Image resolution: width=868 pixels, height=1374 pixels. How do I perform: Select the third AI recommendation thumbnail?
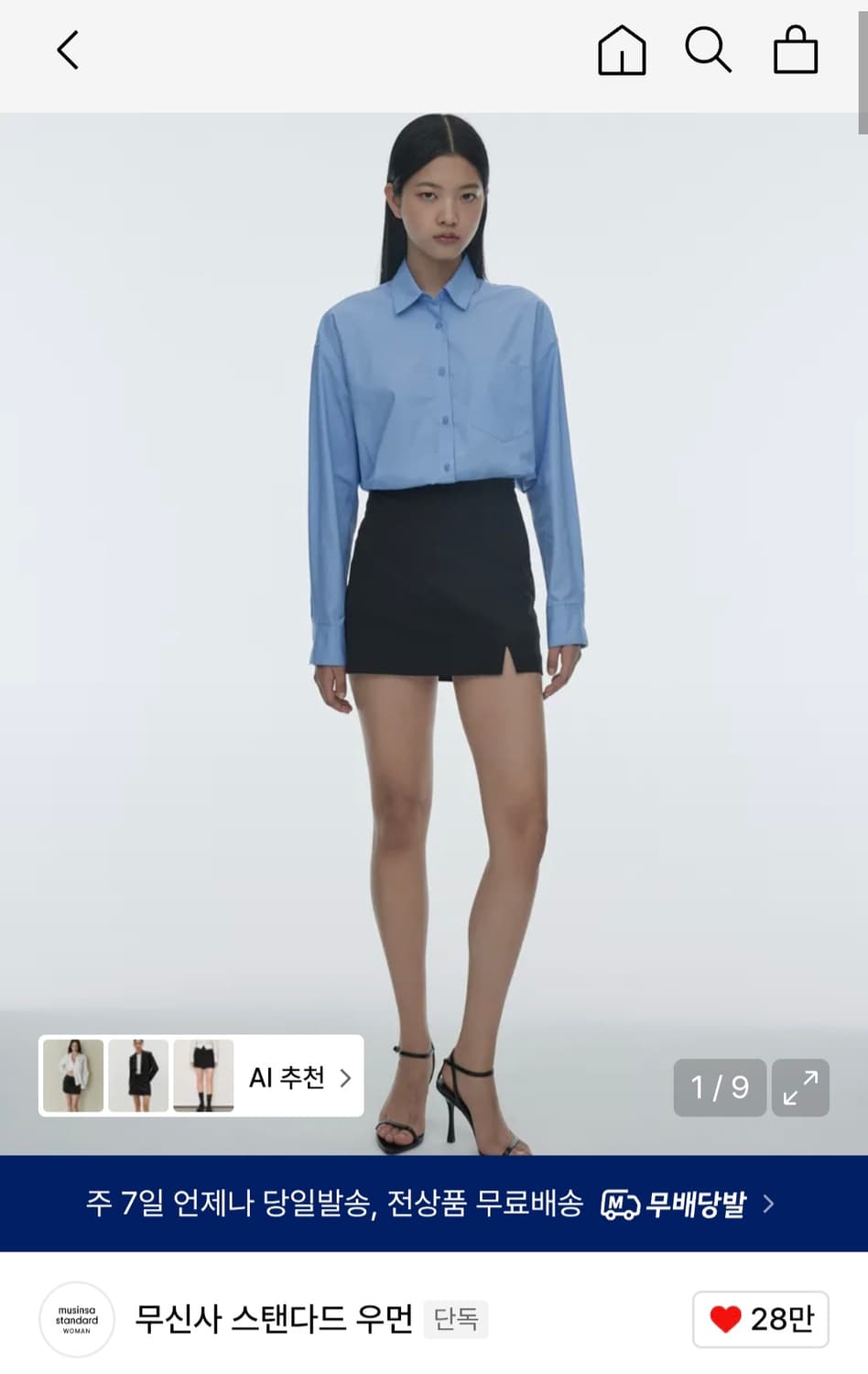click(x=203, y=1074)
